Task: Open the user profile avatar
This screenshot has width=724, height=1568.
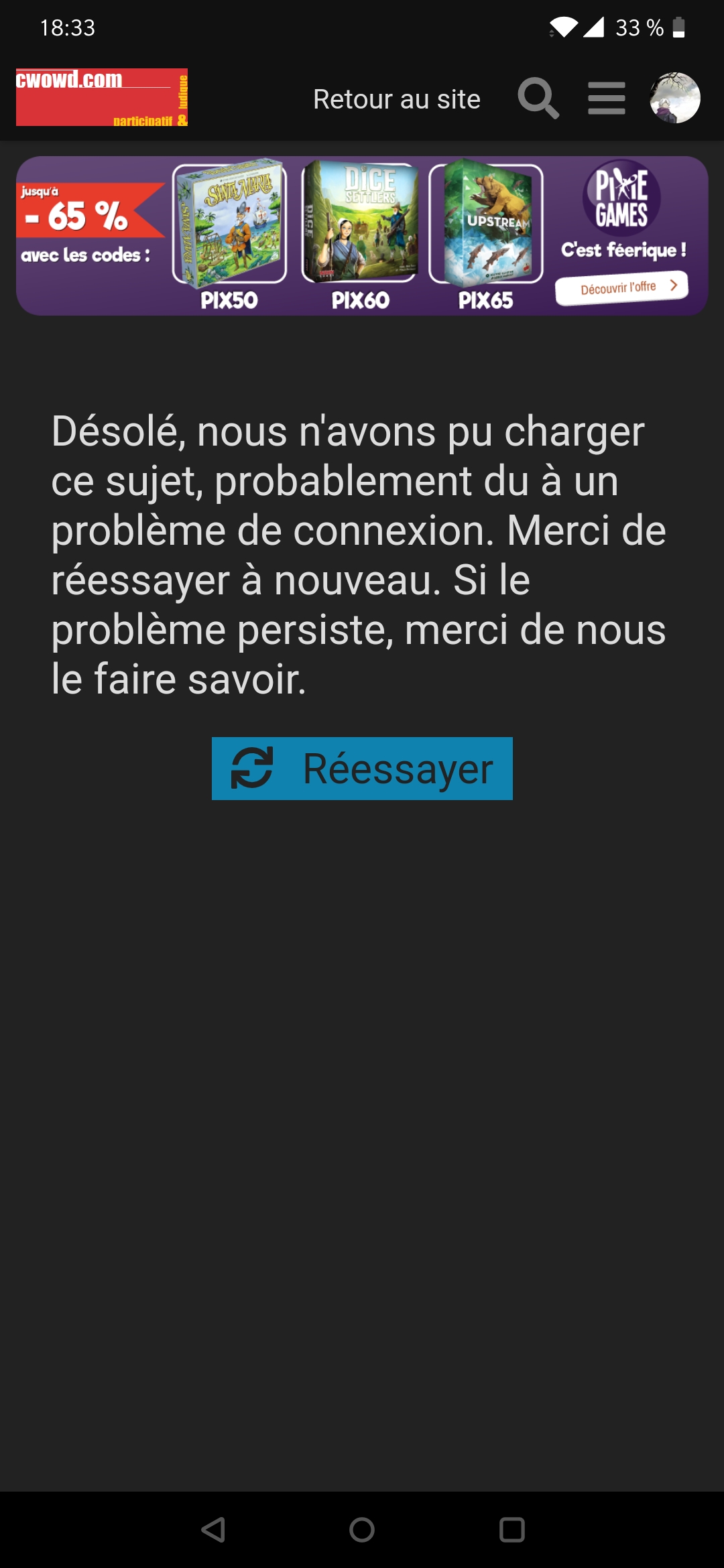Action: pyautogui.click(x=675, y=98)
